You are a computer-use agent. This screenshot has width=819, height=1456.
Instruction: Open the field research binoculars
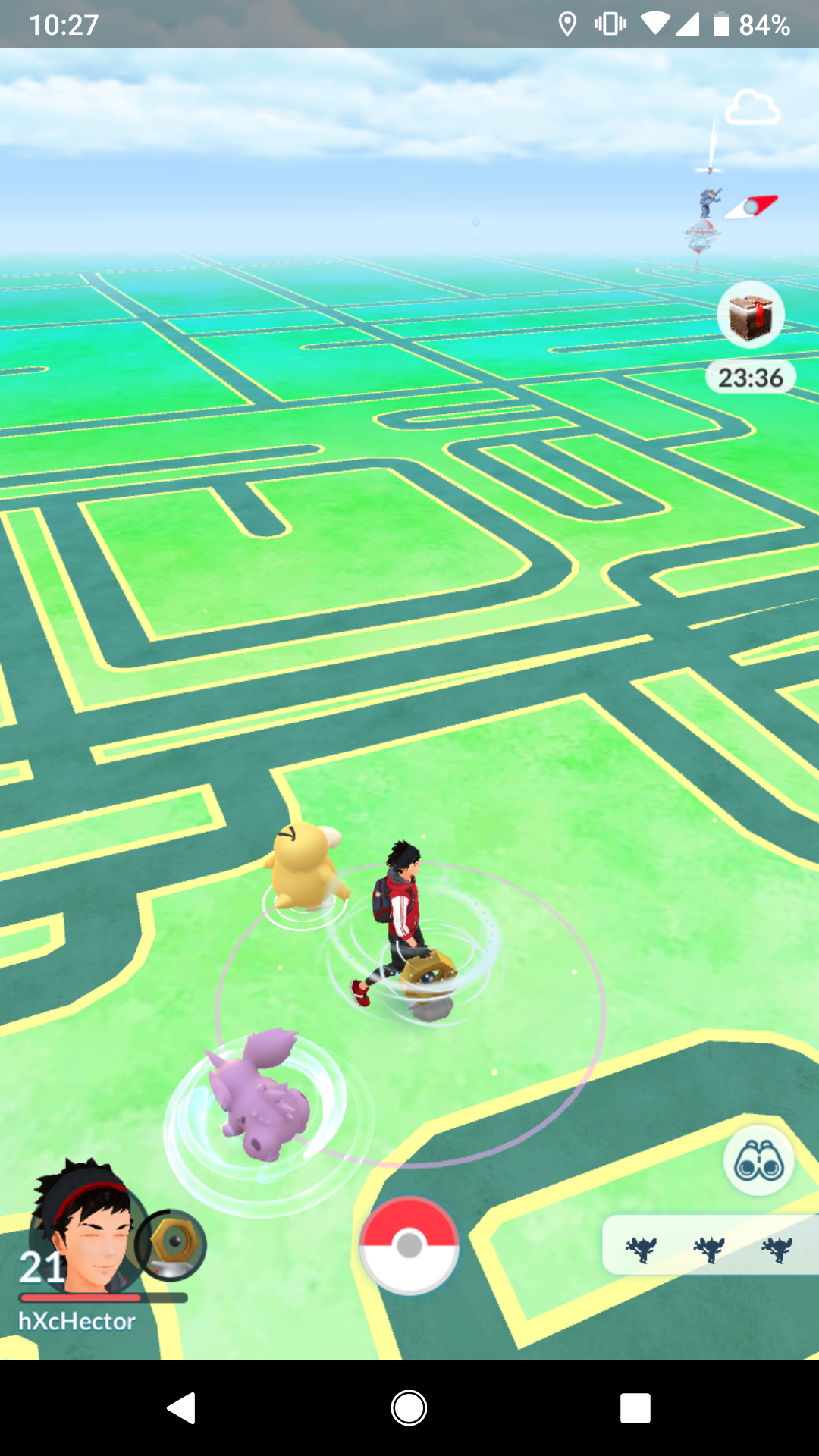pos(758,1160)
